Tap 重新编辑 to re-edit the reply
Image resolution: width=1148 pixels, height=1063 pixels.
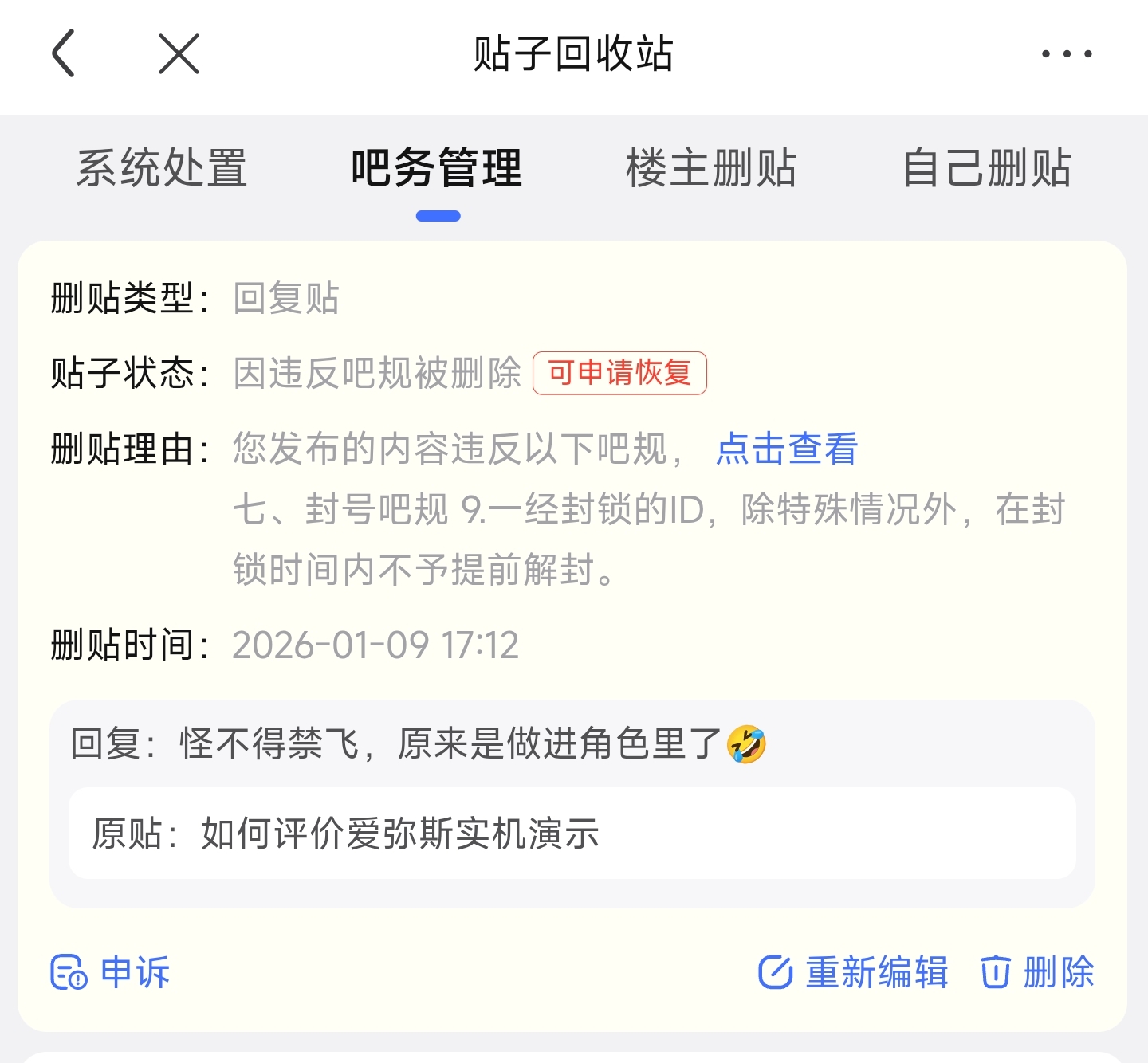pos(853,972)
